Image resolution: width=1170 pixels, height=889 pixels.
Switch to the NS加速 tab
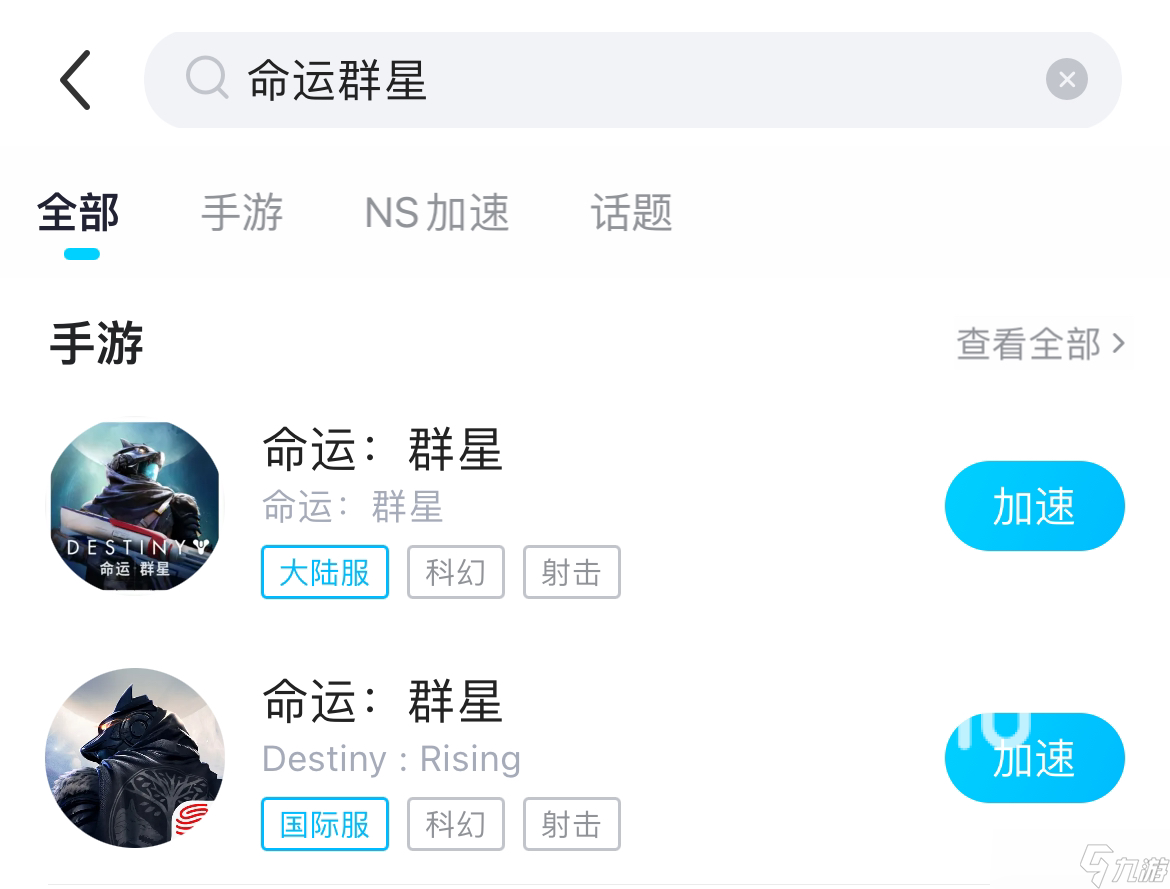click(437, 213)
